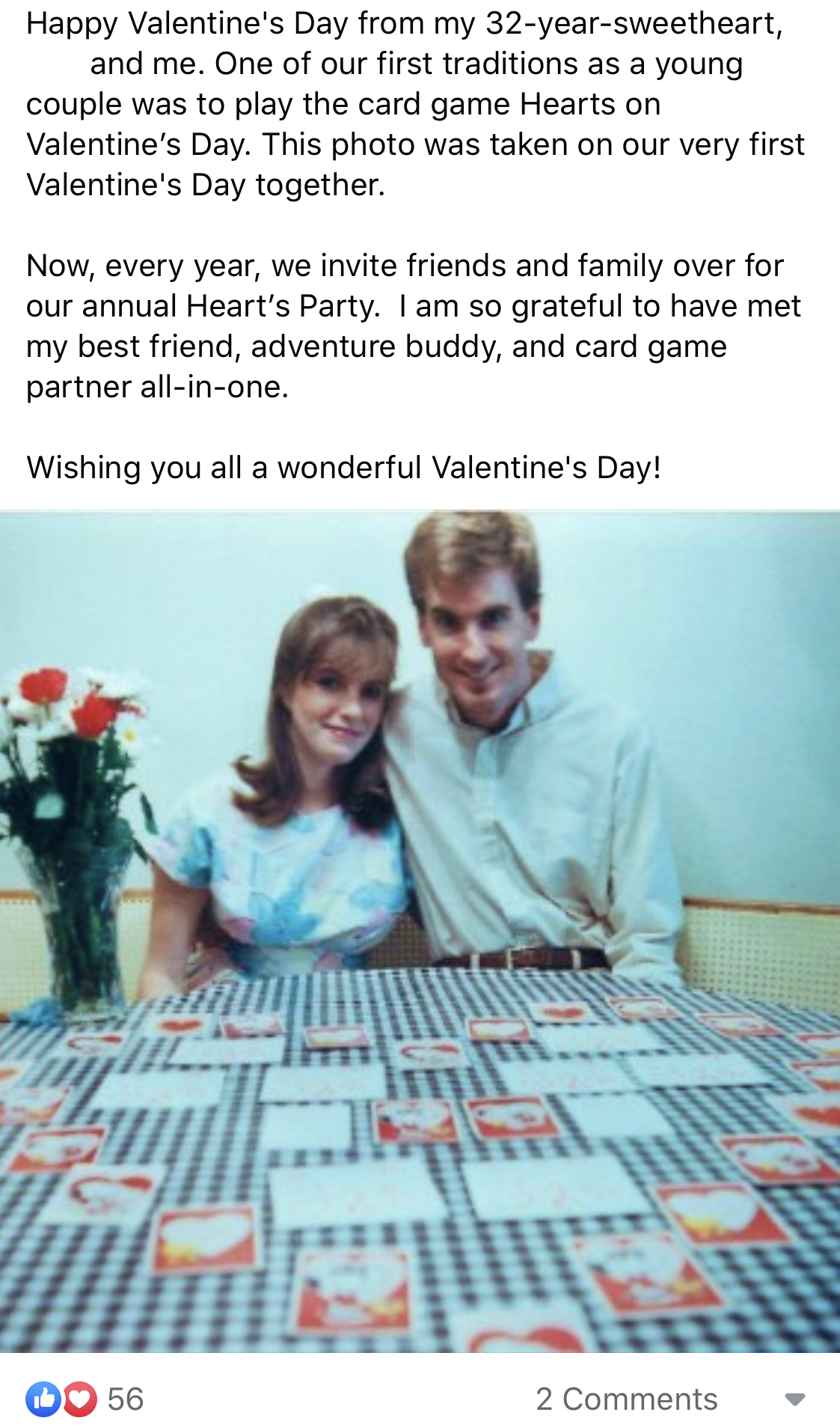Open the couple's photo in the post
The image size is (840, 1427).
click(420, 931)
